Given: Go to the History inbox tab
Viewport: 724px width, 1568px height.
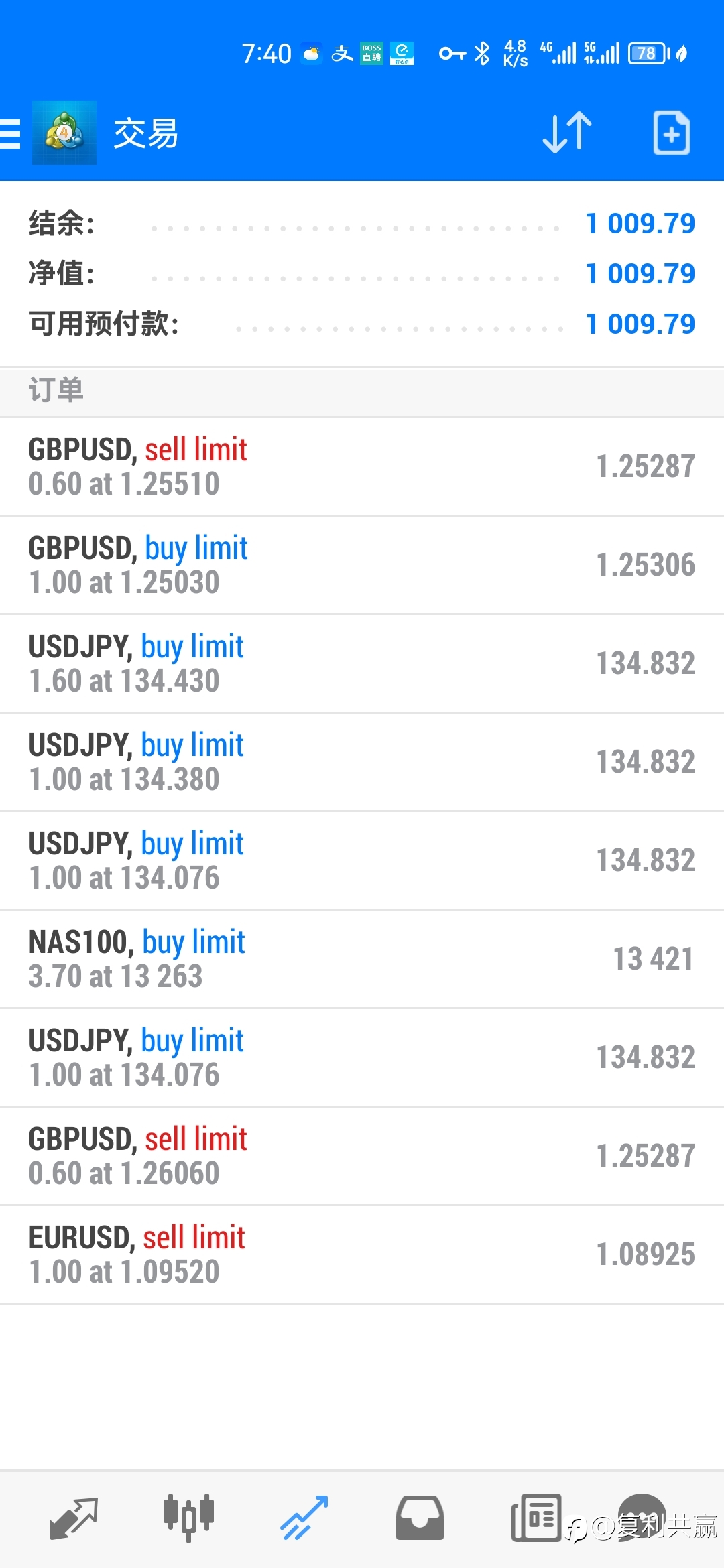Looking at the screenshot, I should tap(420, 1518).
